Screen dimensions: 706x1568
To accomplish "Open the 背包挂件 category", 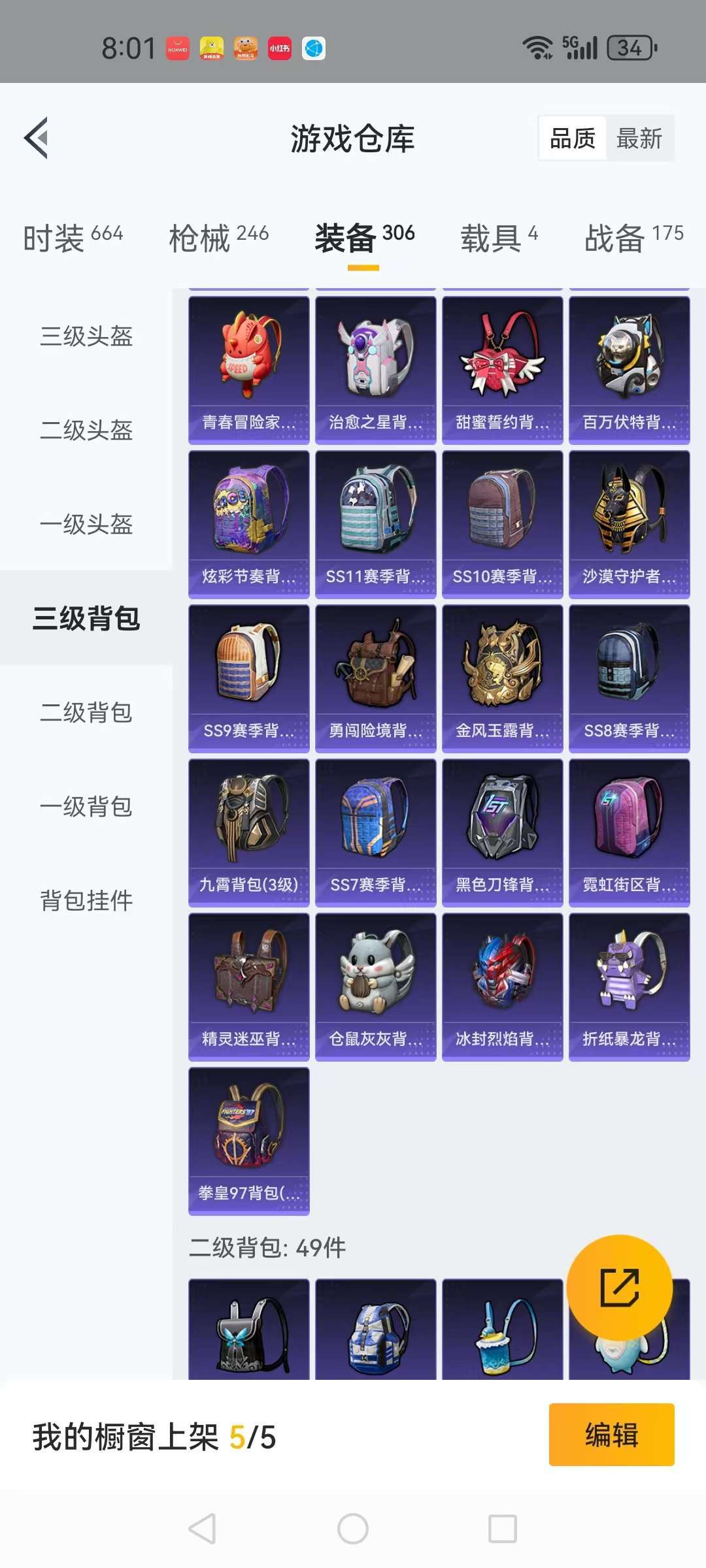I will click(86, 901).
